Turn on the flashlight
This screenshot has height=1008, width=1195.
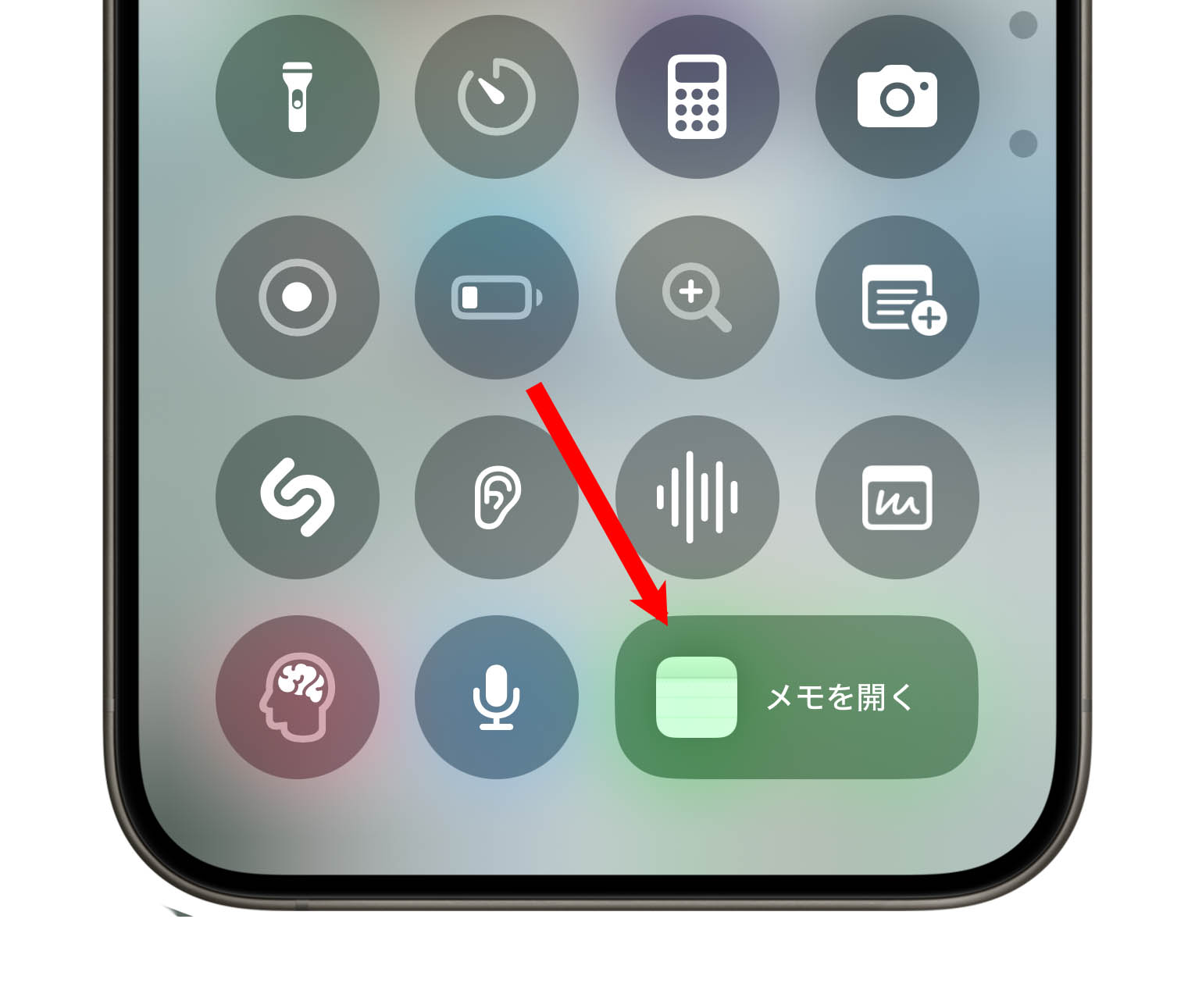pos(297,97)
